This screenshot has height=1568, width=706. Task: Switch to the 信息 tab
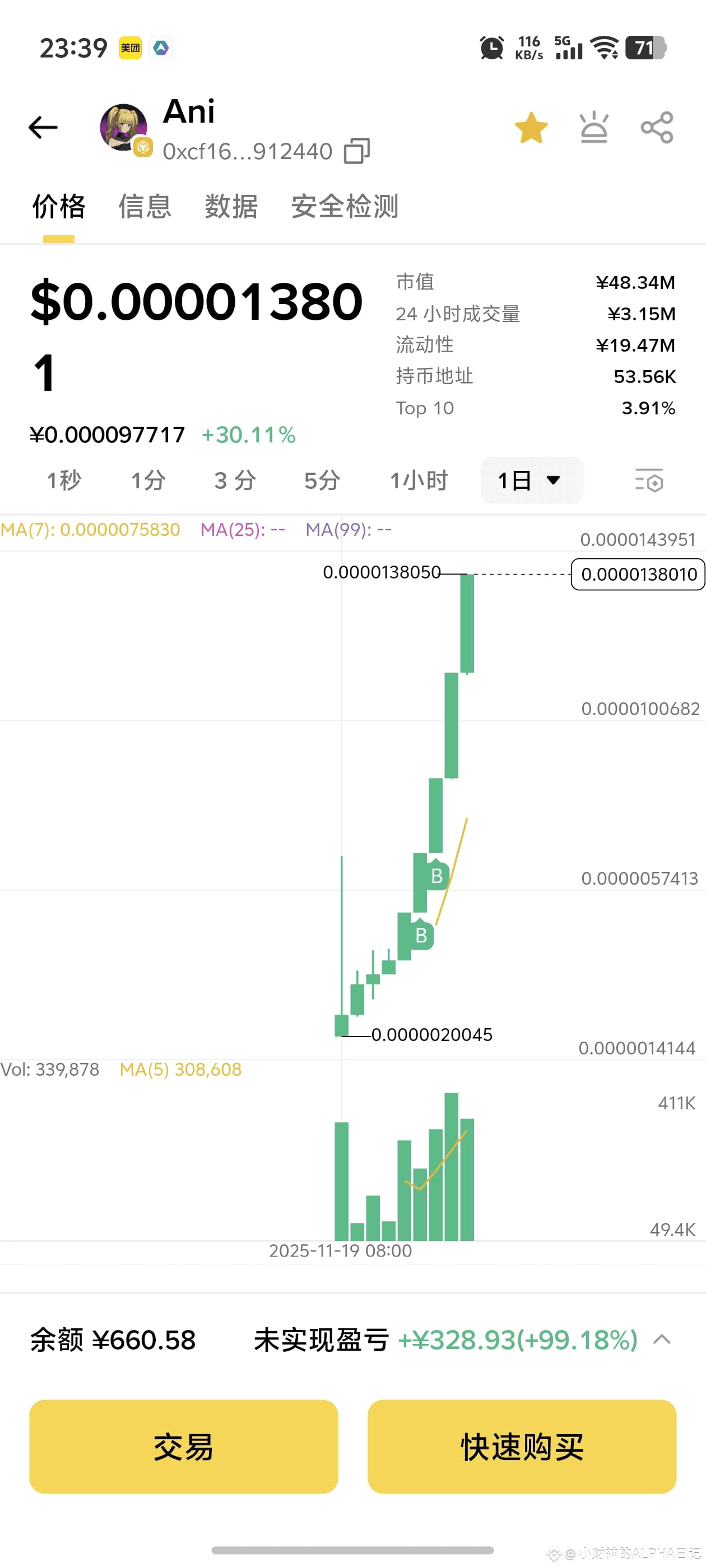coord(145,206)
